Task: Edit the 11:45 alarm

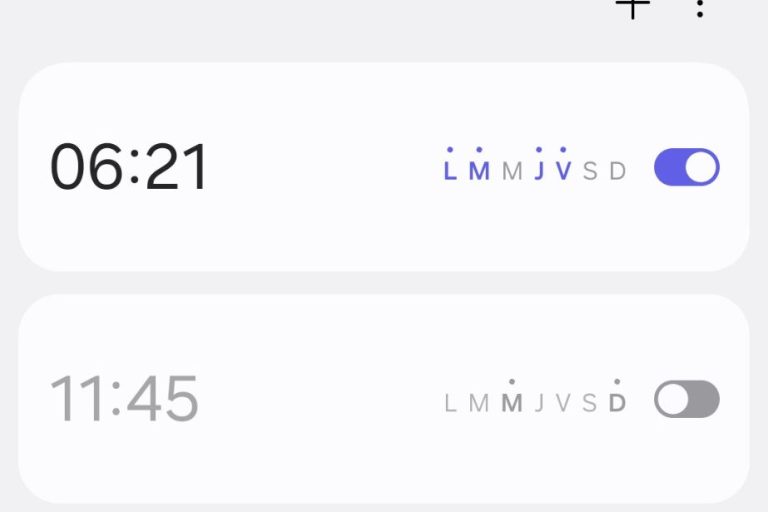Action: click(x=125, y=399)
